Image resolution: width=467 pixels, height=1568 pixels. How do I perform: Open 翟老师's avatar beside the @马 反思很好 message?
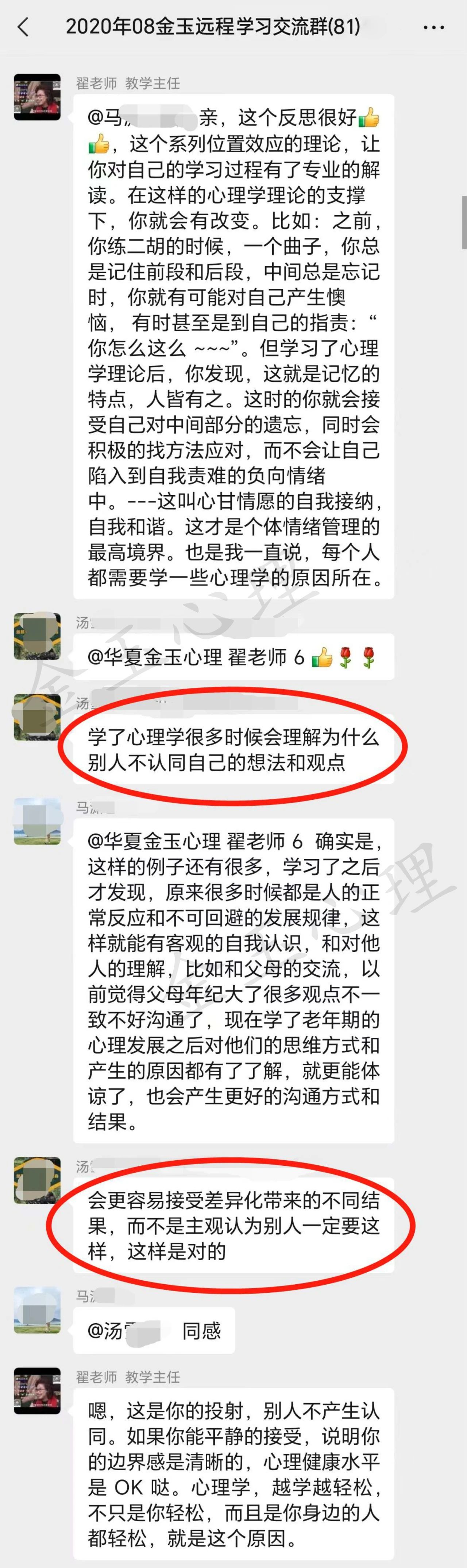click(x=37, y=97)
